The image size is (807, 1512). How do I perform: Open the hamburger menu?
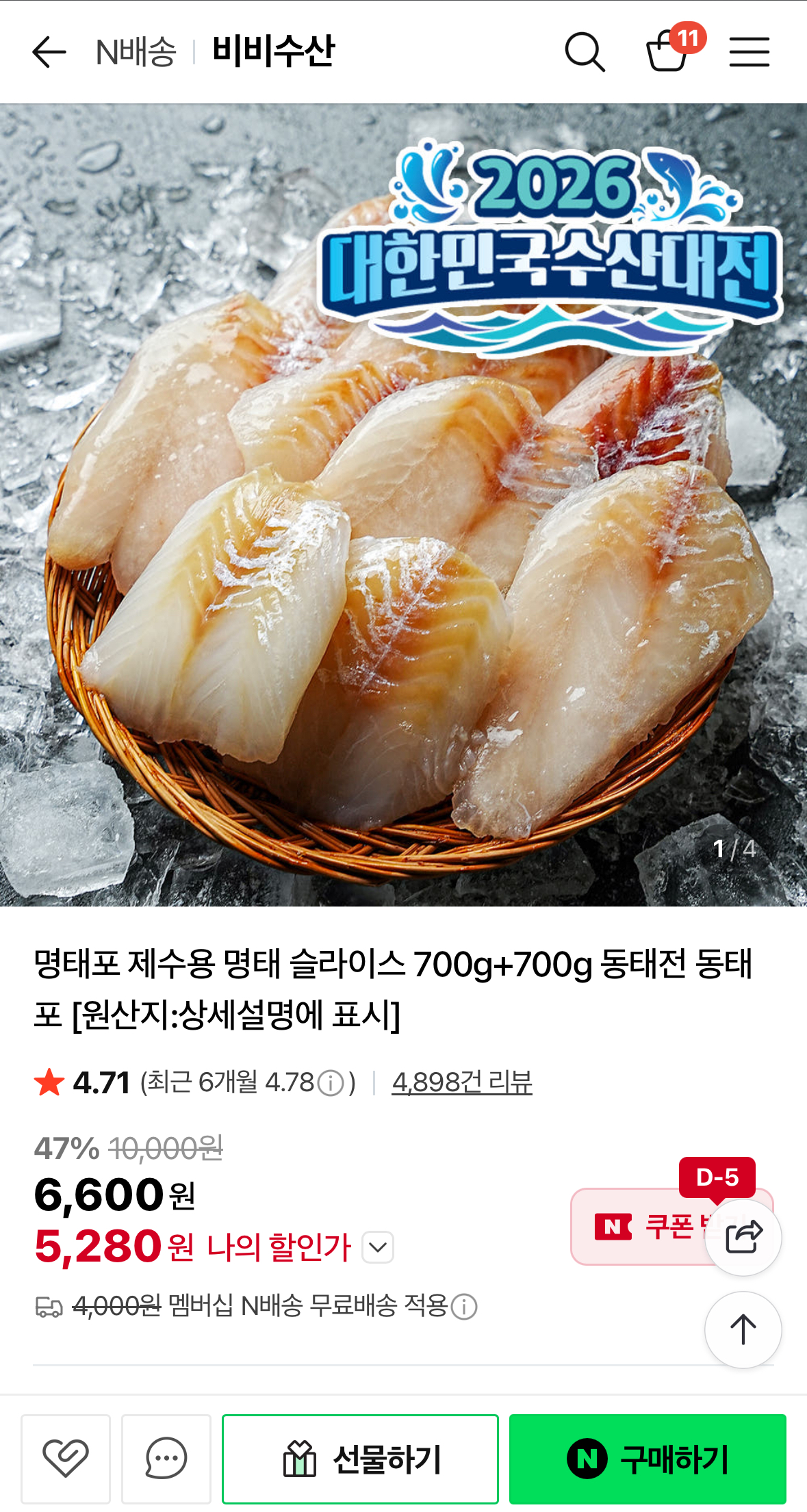pos(749,52)
